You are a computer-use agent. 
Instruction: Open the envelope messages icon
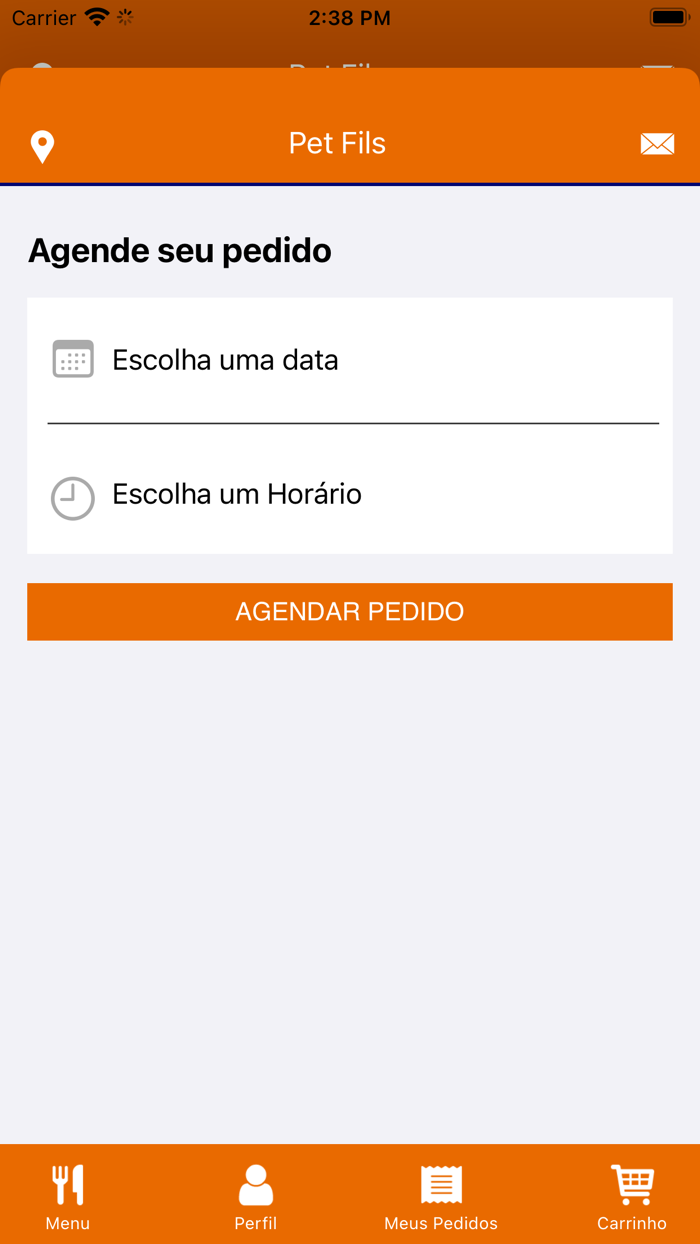pos(657,145)
